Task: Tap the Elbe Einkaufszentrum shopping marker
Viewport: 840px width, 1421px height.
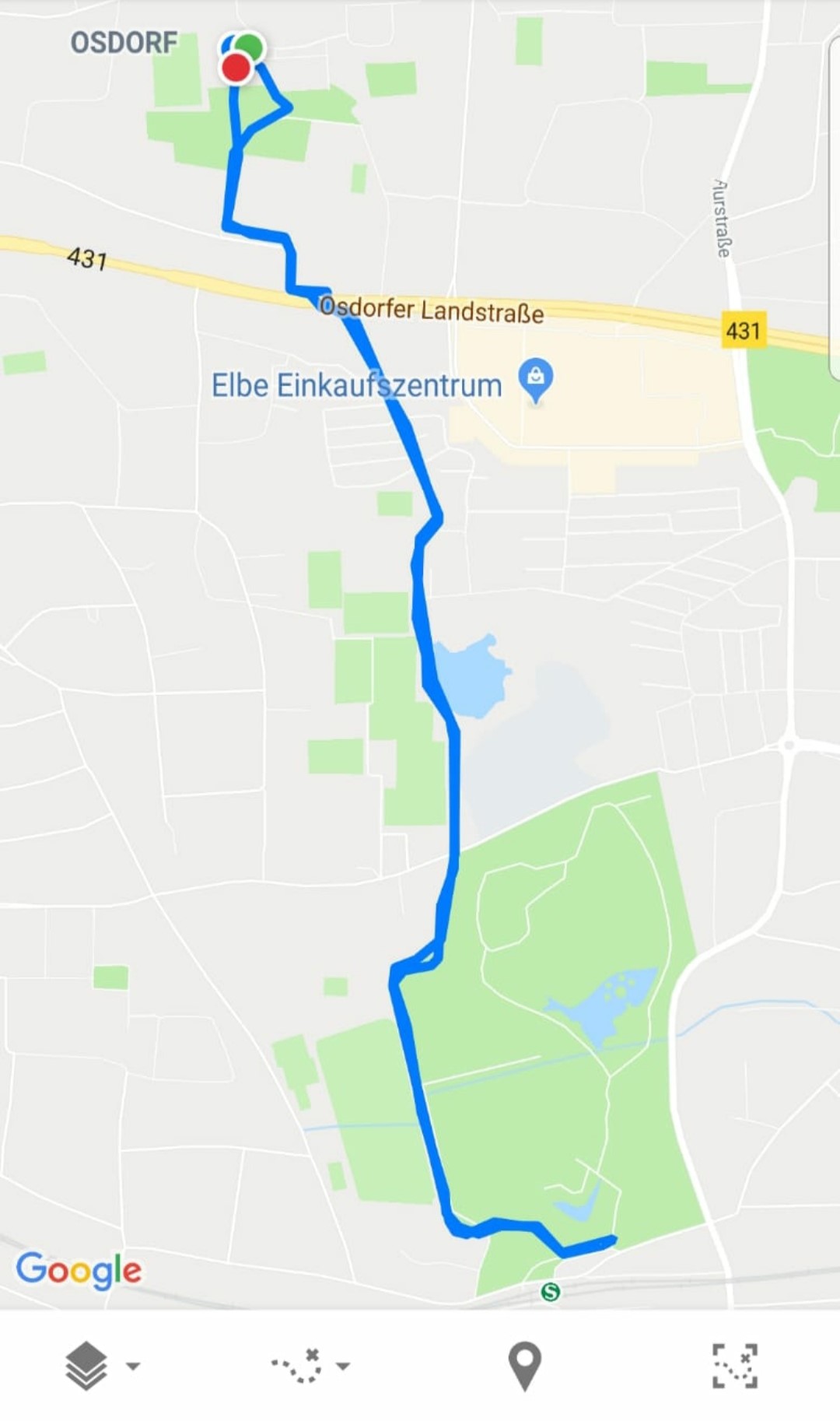Action: click(x=536, y=379)
